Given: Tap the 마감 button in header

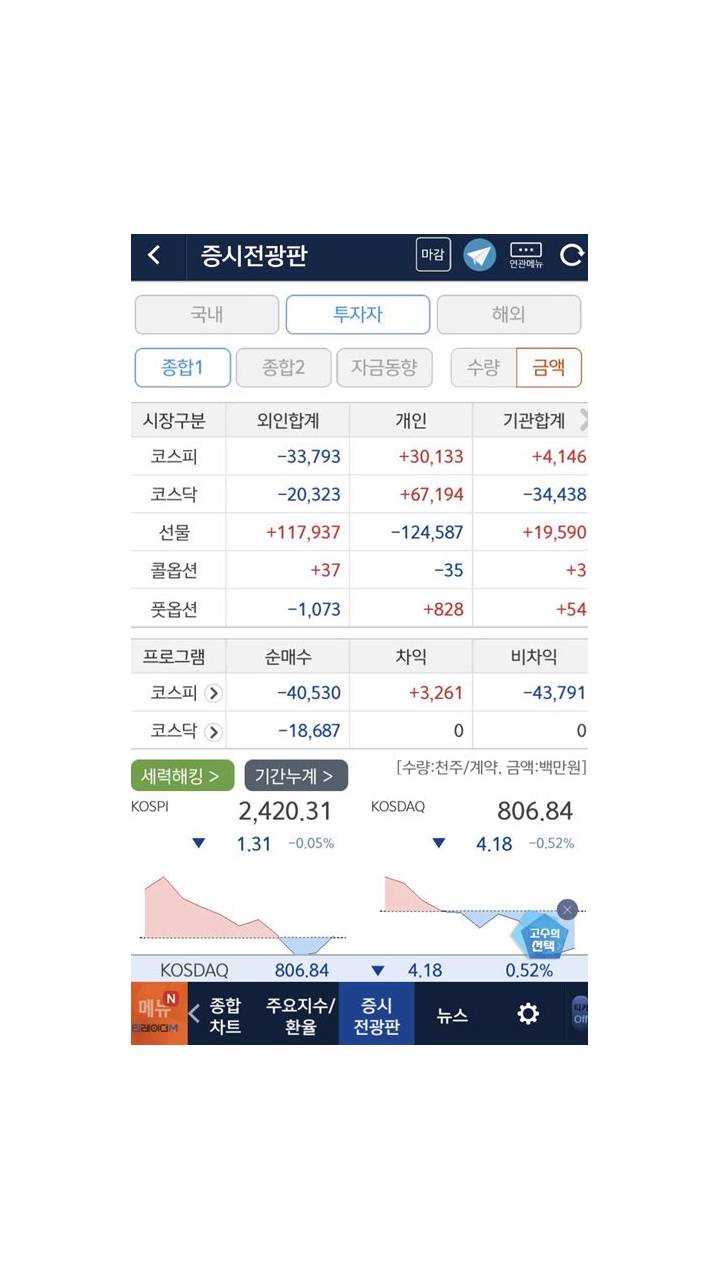Looking at the screenshot, I should [x=433, y=255].
